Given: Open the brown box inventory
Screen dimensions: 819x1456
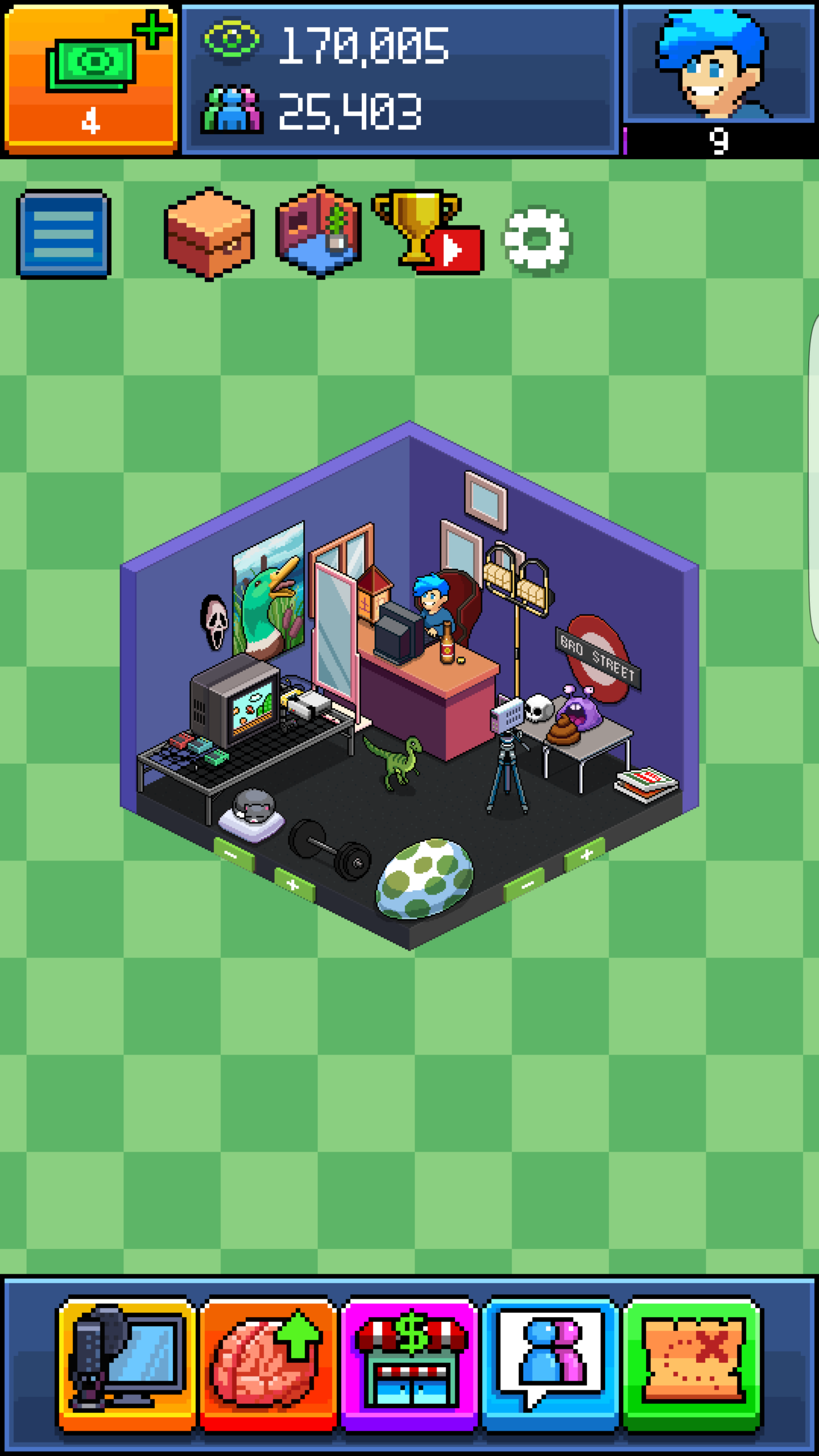Looking at the screenshot, I should [209, 233].
